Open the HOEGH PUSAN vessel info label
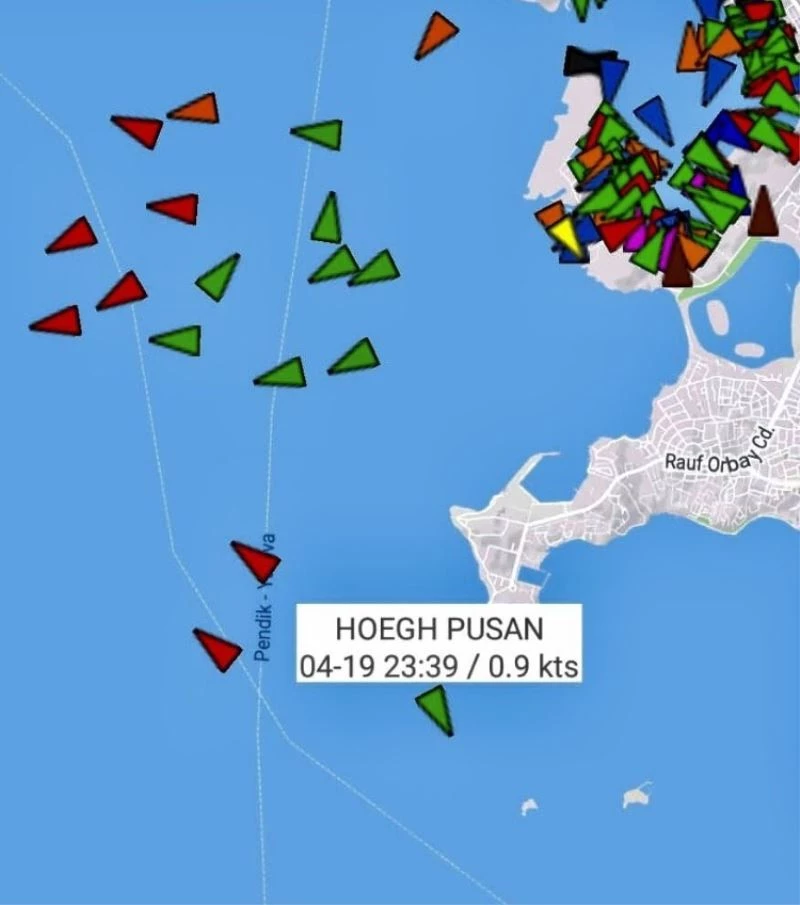The height and width of the screenshot is (905, 800). pyautogui.click(x=439, y=645)
